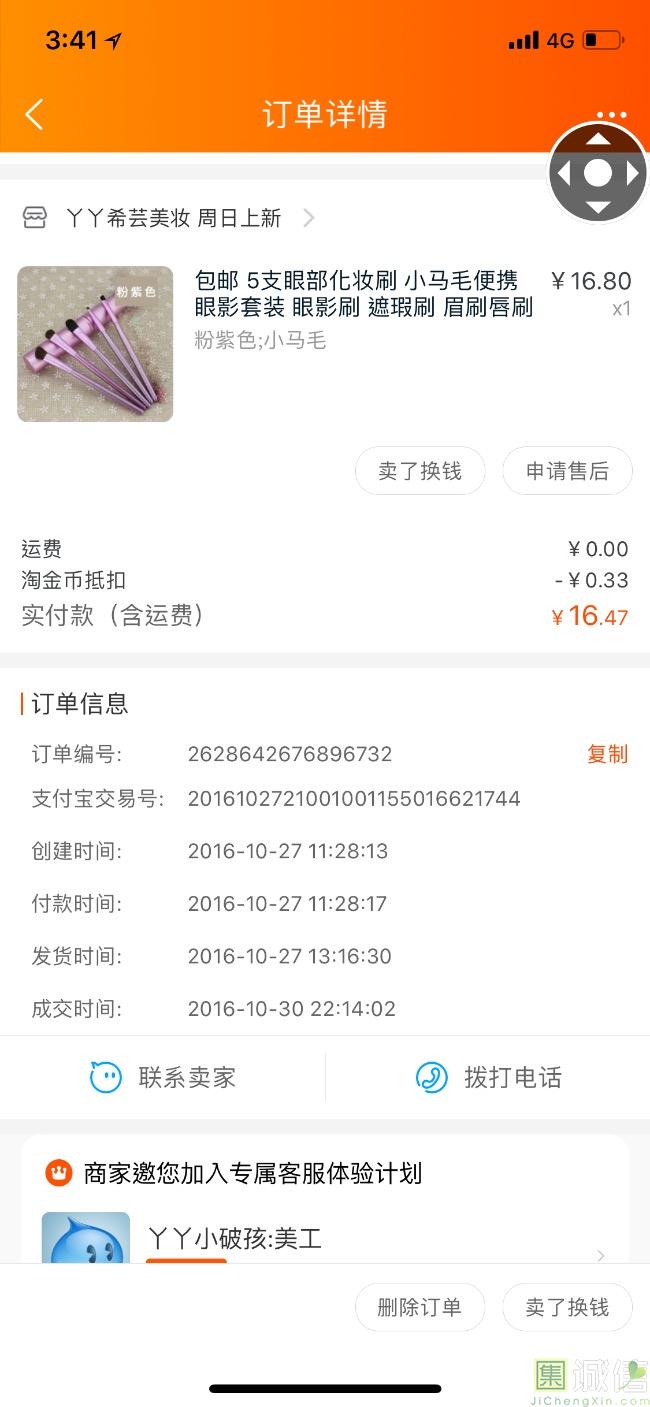650x1407 pixels.
Task: Open the eye makeup brush product thumbnail
Action: pyautogui.click(x=95, y=344)
